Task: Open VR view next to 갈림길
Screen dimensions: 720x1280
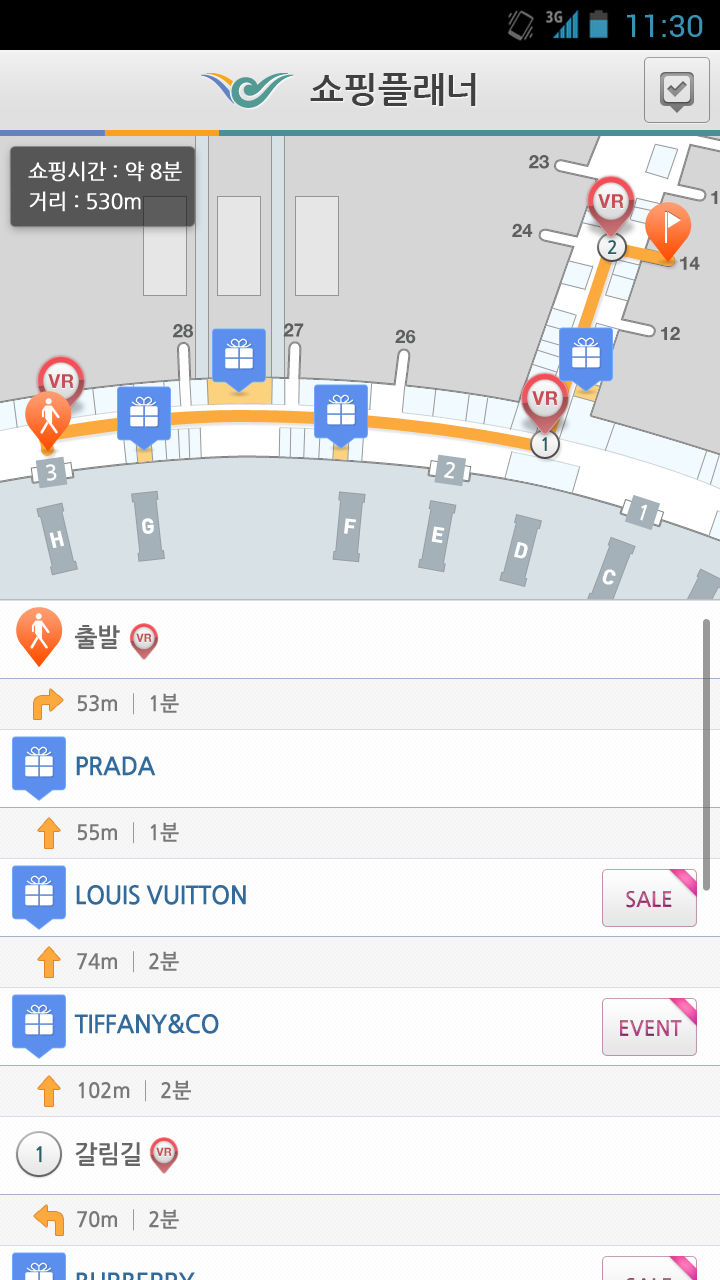Action: [164, 1156]
